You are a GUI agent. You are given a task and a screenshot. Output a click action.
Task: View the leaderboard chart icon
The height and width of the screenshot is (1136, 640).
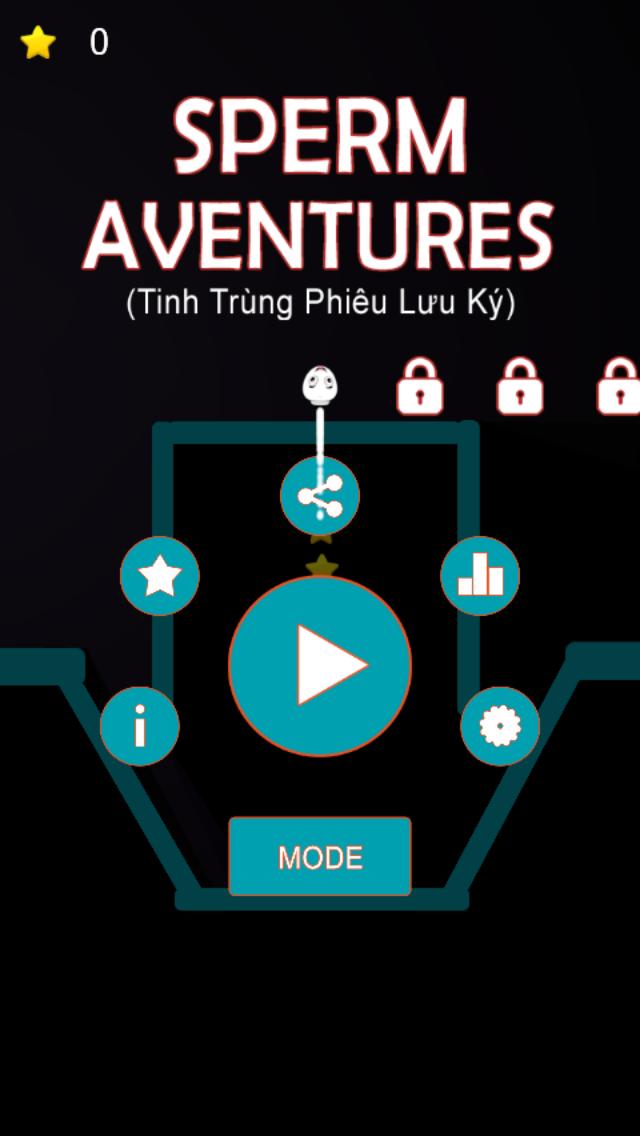480,576
